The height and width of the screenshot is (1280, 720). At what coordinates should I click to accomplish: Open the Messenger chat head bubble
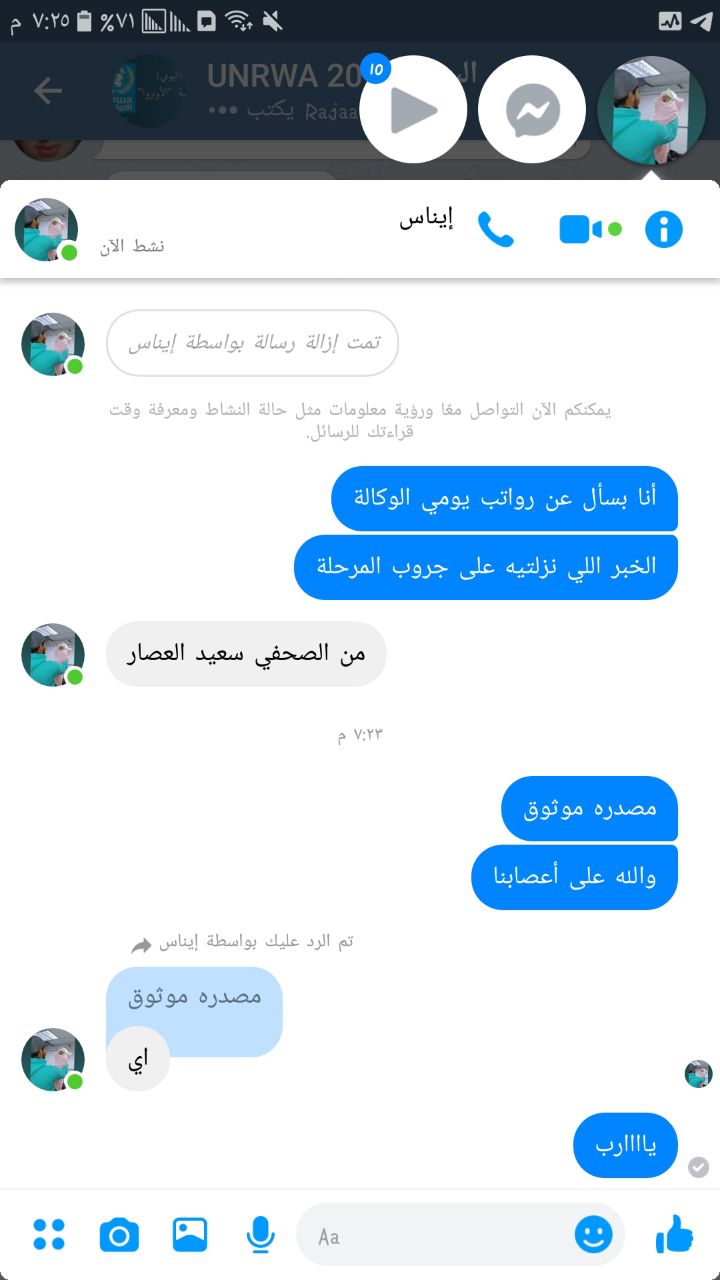tap(532, 110)
